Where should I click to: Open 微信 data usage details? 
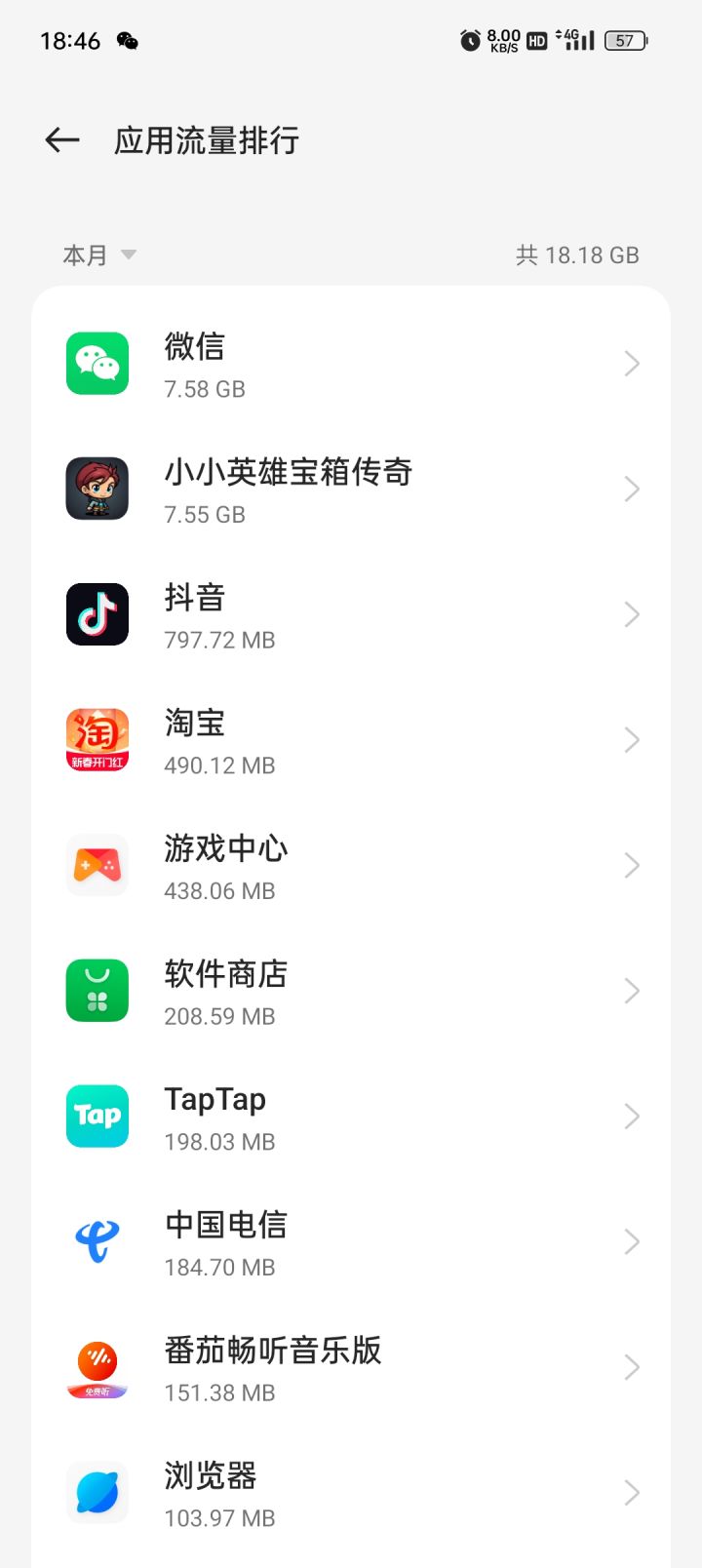tap(351, 365)
